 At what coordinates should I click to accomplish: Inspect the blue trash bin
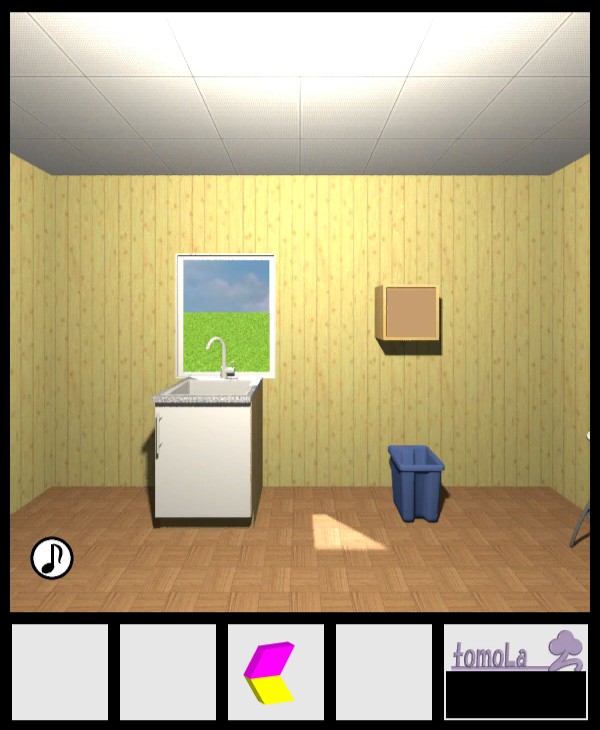coord(416,483)
